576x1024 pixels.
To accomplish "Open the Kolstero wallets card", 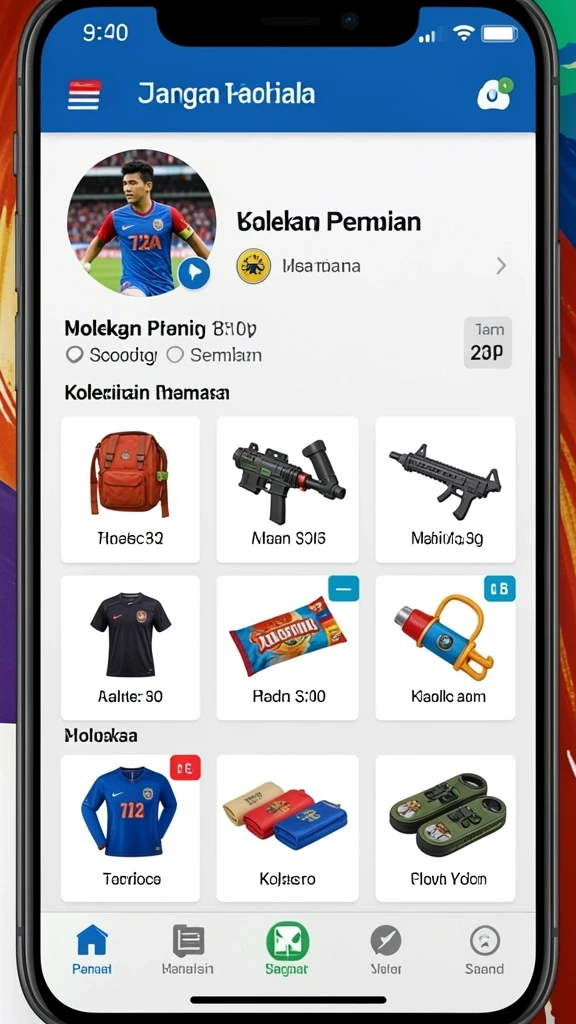I will point(287,828).
